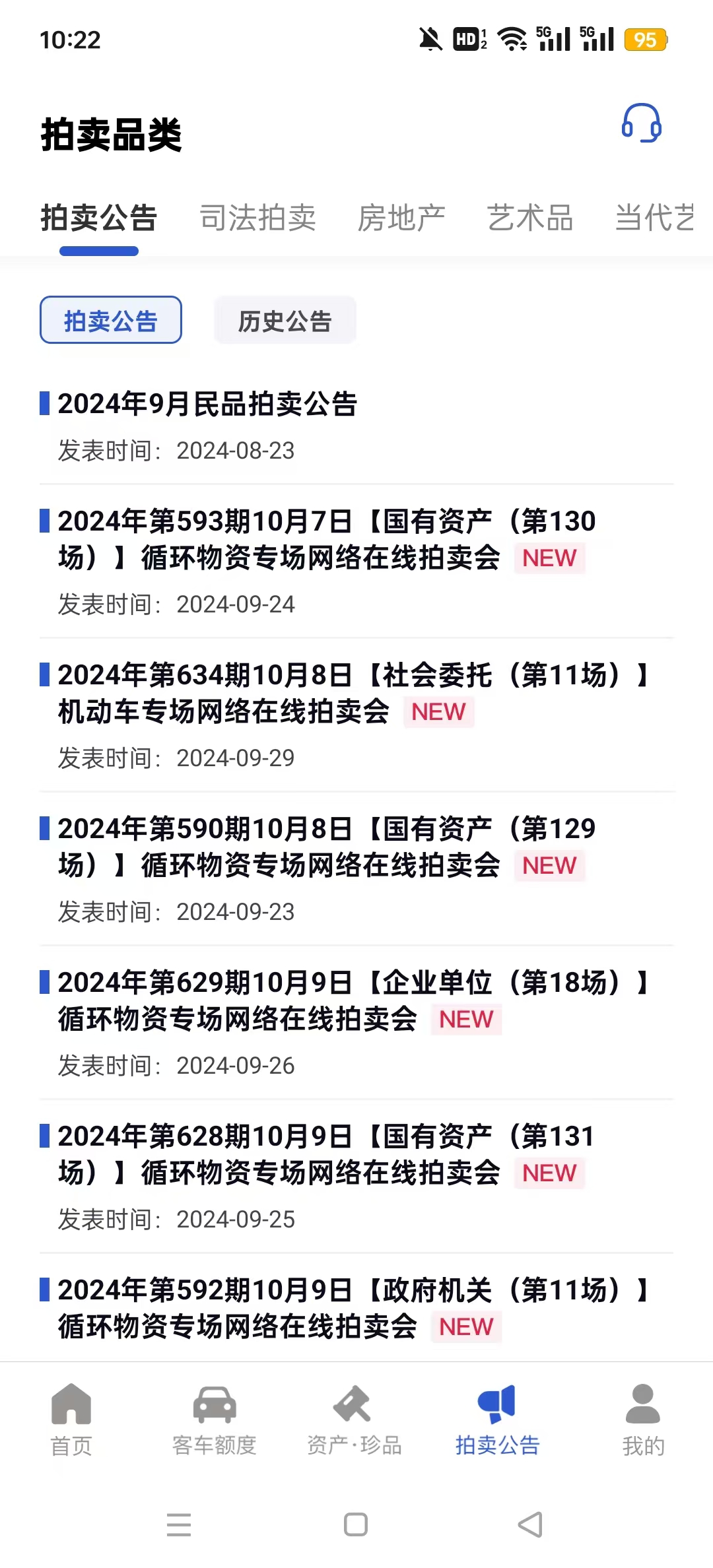Switch to the 司法拍卖 tab
Image resolution: width=713 pixels, height=1568 pixels.
click(x=257, y=218)
